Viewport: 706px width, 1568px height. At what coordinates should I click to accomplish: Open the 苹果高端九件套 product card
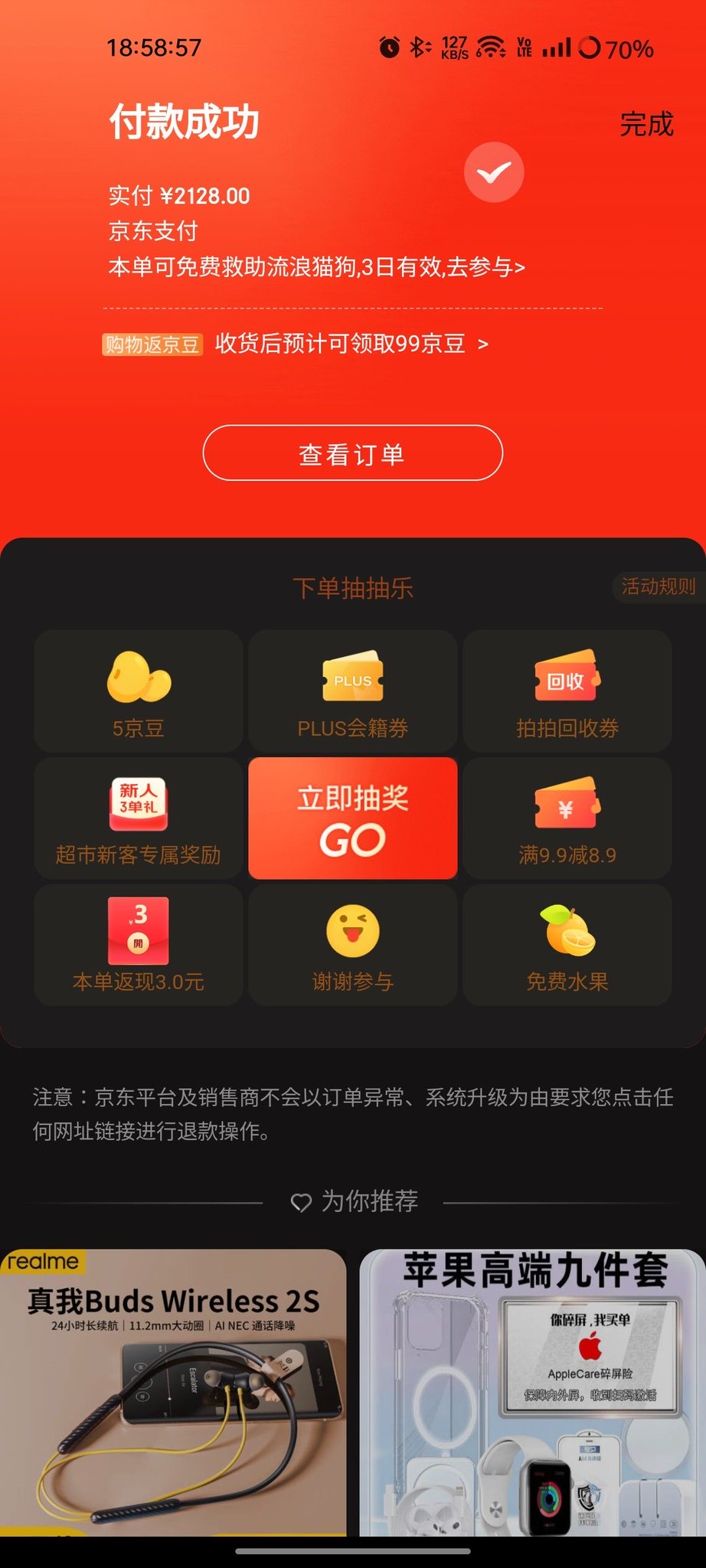pos(532,1392)
